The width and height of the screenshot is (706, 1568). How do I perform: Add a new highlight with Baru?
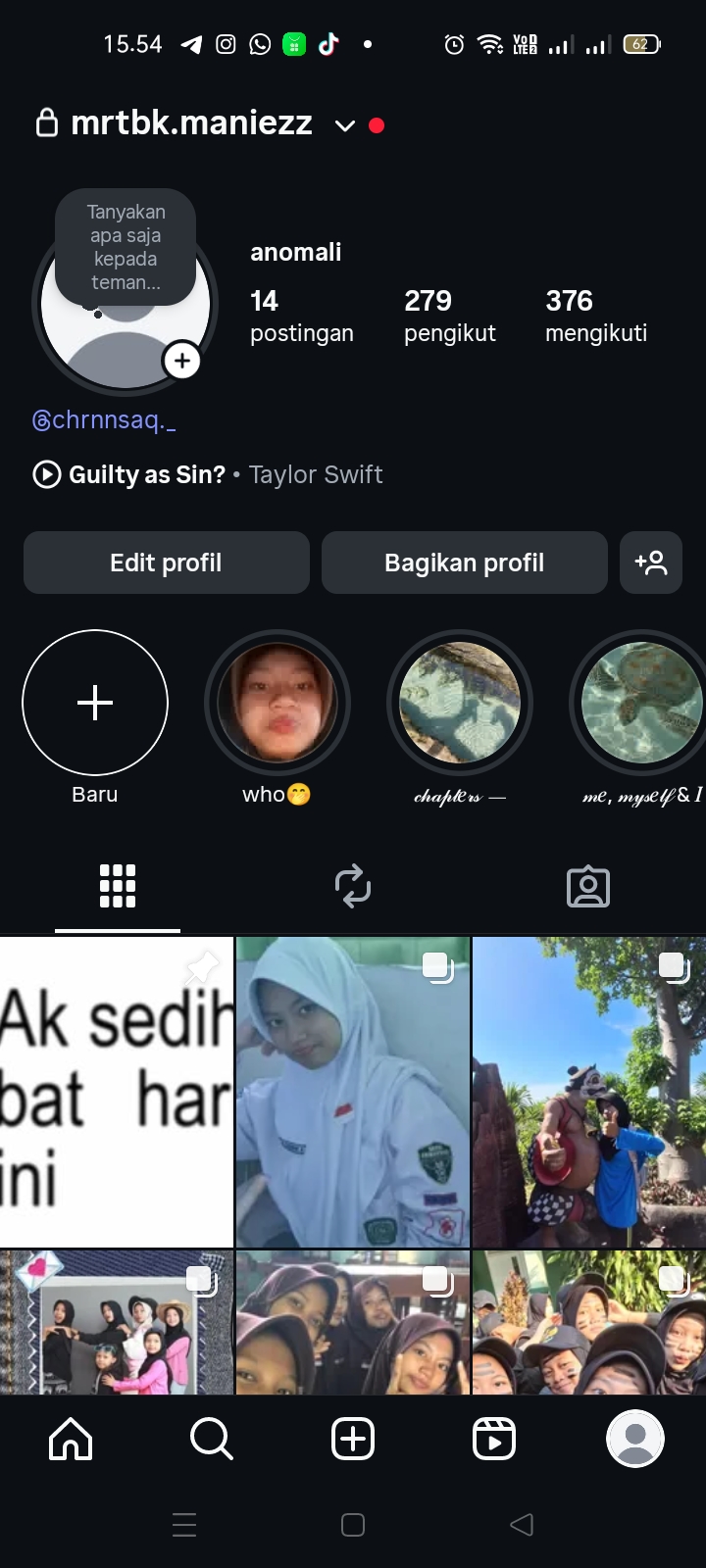coord(95,703)
